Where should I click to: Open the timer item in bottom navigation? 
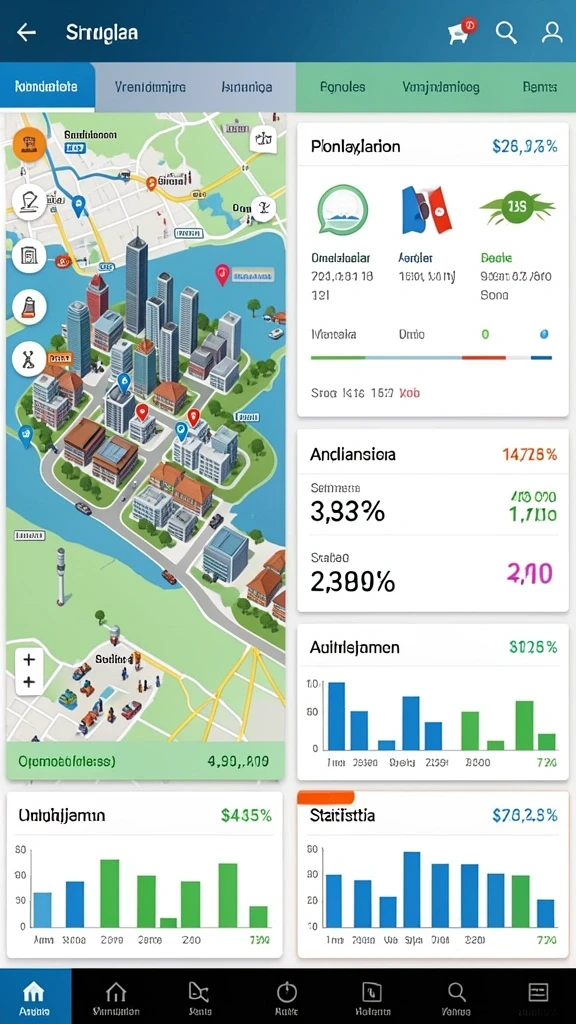tap(287, 996)
